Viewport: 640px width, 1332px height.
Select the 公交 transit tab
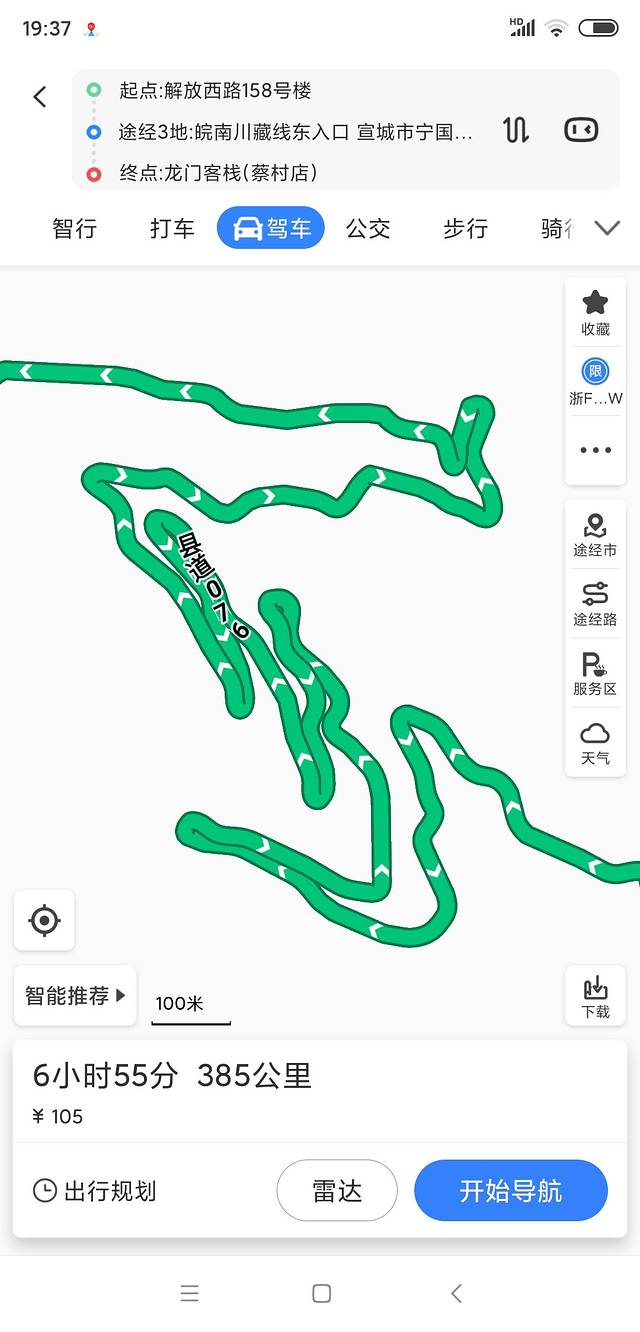pos(368,228)
